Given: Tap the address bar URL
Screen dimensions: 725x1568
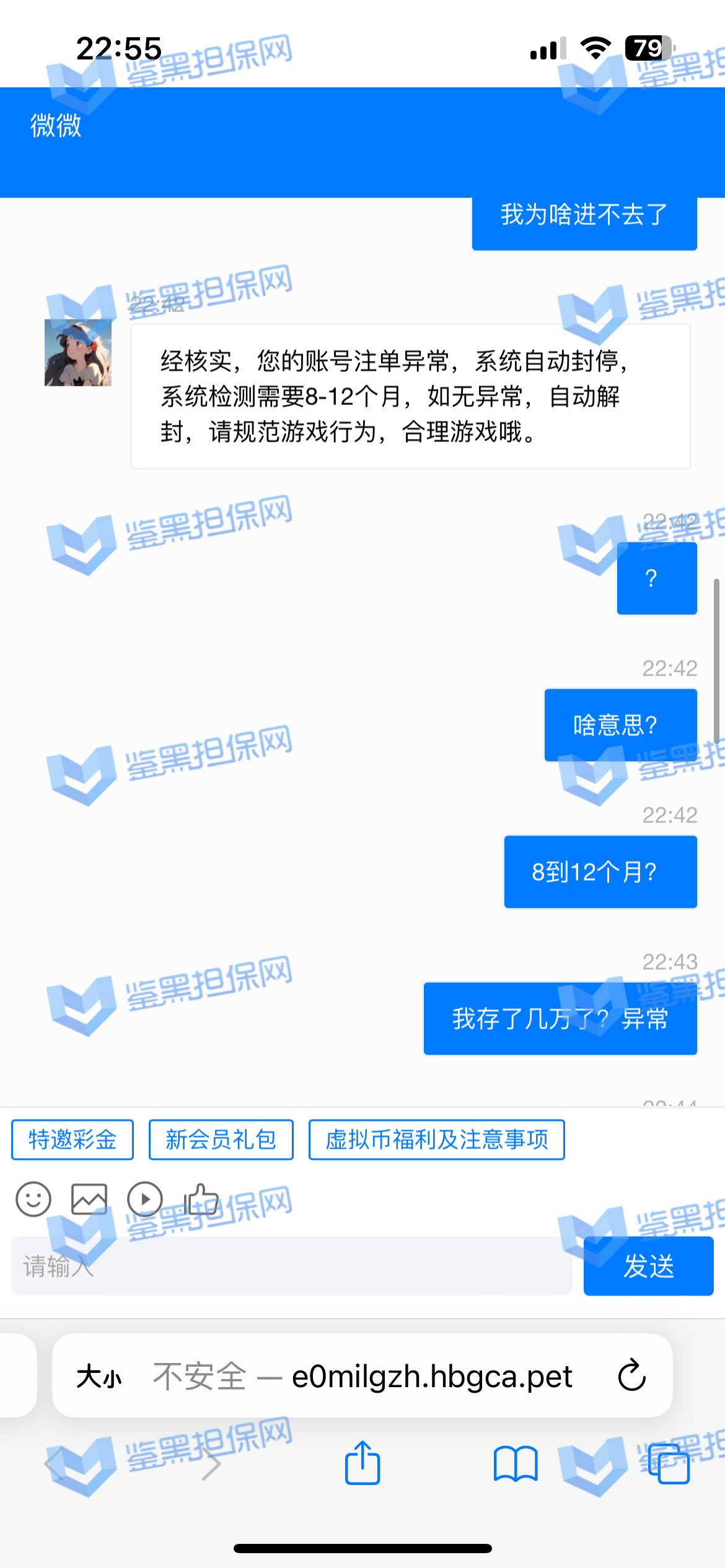Looking at the screenshot, I should (x=397, y=1377).
